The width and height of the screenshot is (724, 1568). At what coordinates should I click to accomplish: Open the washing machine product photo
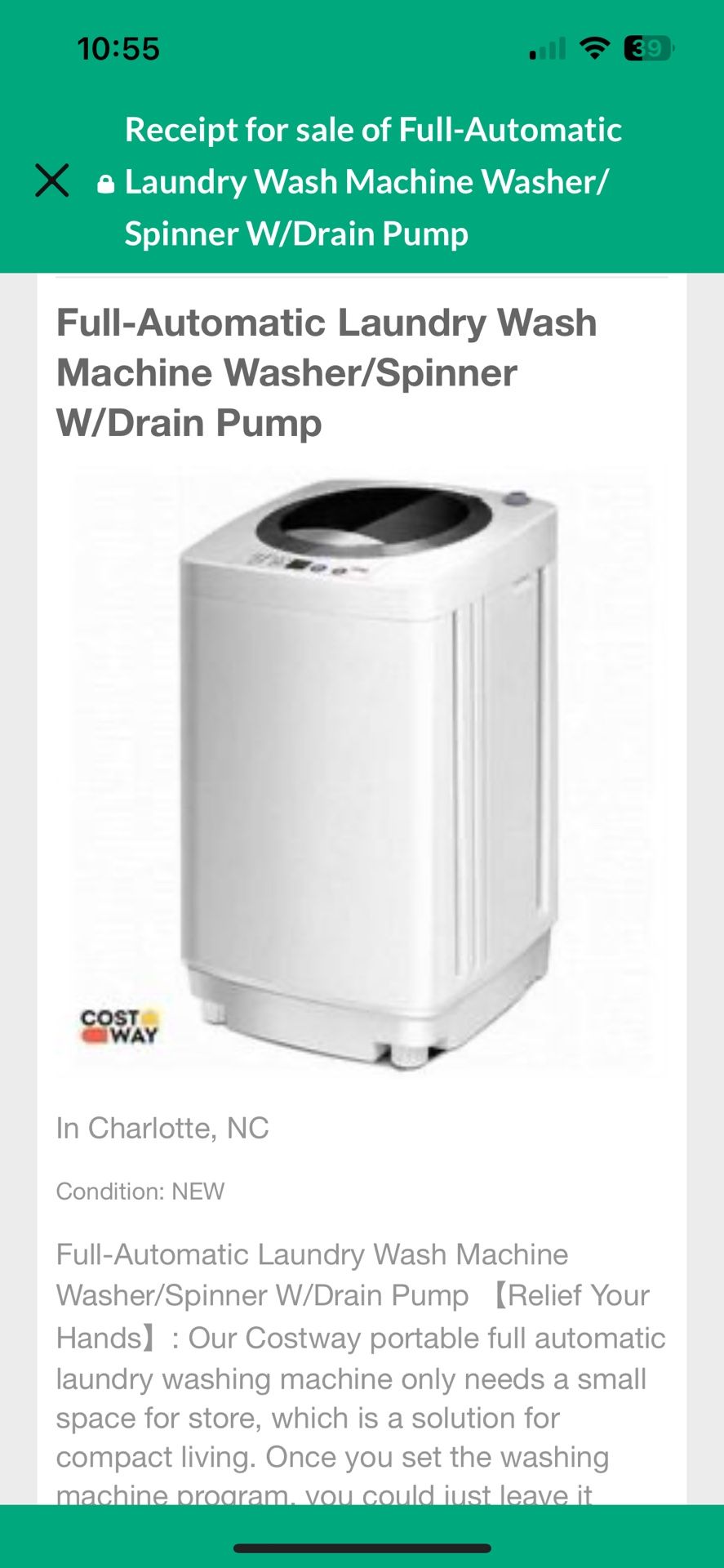[362, 769]
